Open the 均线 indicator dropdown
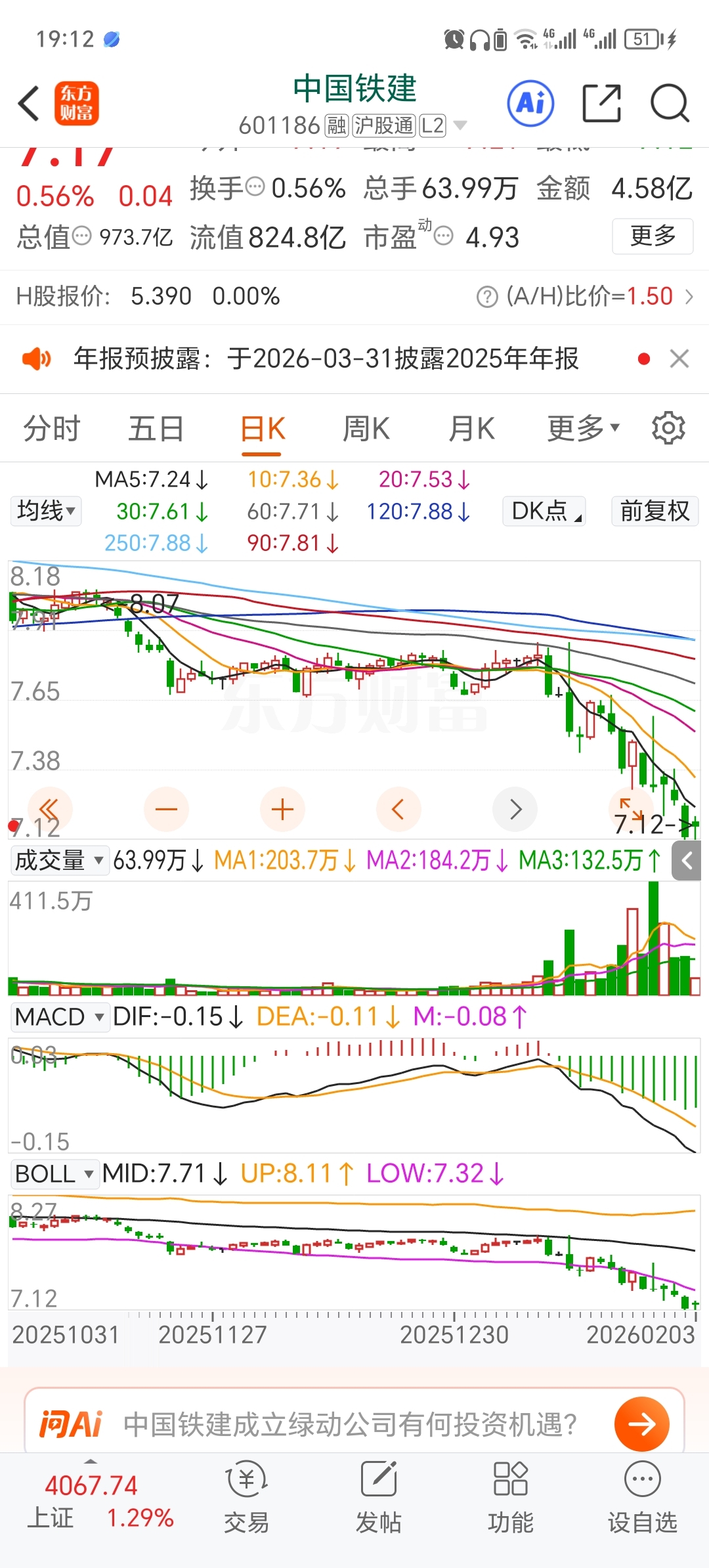Viewport: 709px width, 1568px height. point(46,511)
